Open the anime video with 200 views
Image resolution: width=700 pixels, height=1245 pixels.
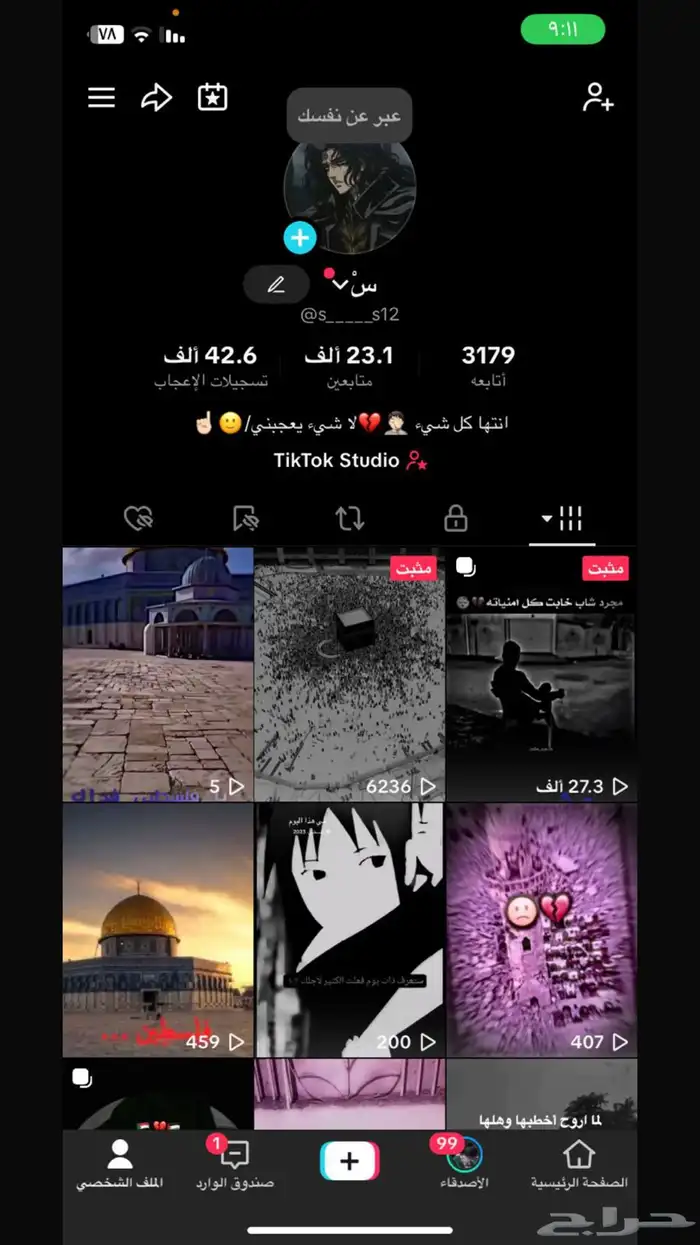point(349,930)
